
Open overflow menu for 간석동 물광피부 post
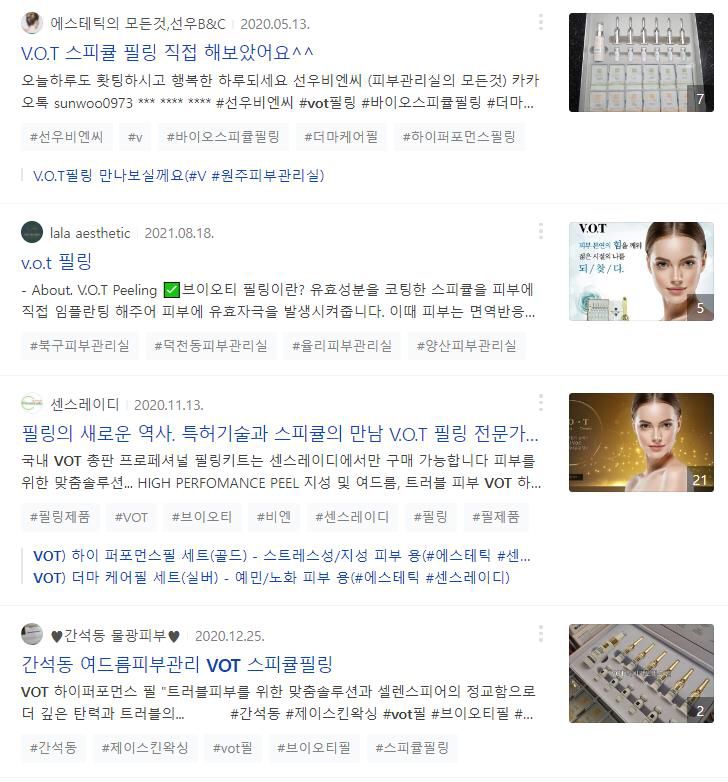pyautogui.click(x=541, y=634)
